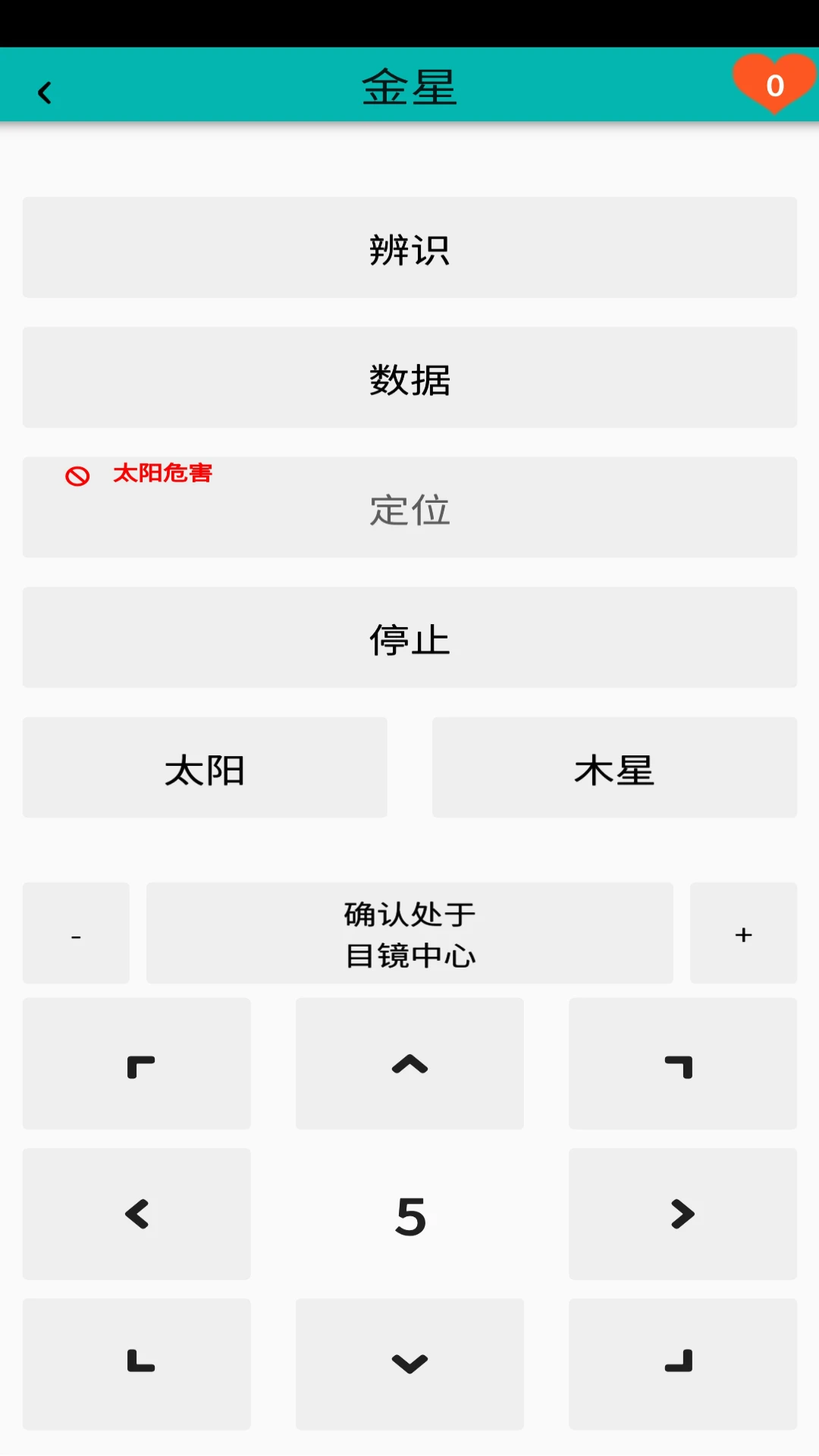Move diagonally with the up-left corner button
819x1456 pixels.
point(136,1064)
